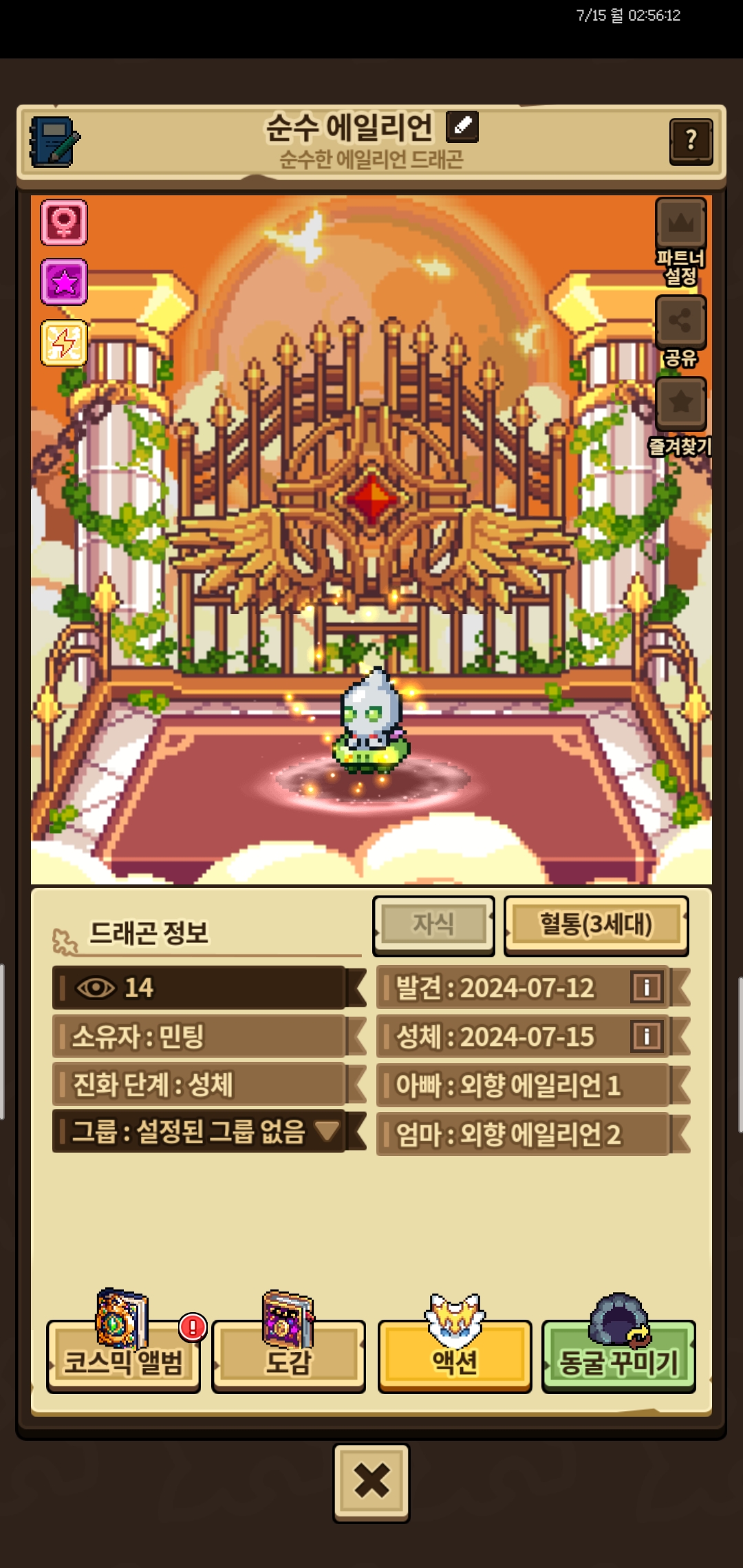Screen dimensions: 743x1568
Task: Show info for 발견 date
Action: coord(647,988)
